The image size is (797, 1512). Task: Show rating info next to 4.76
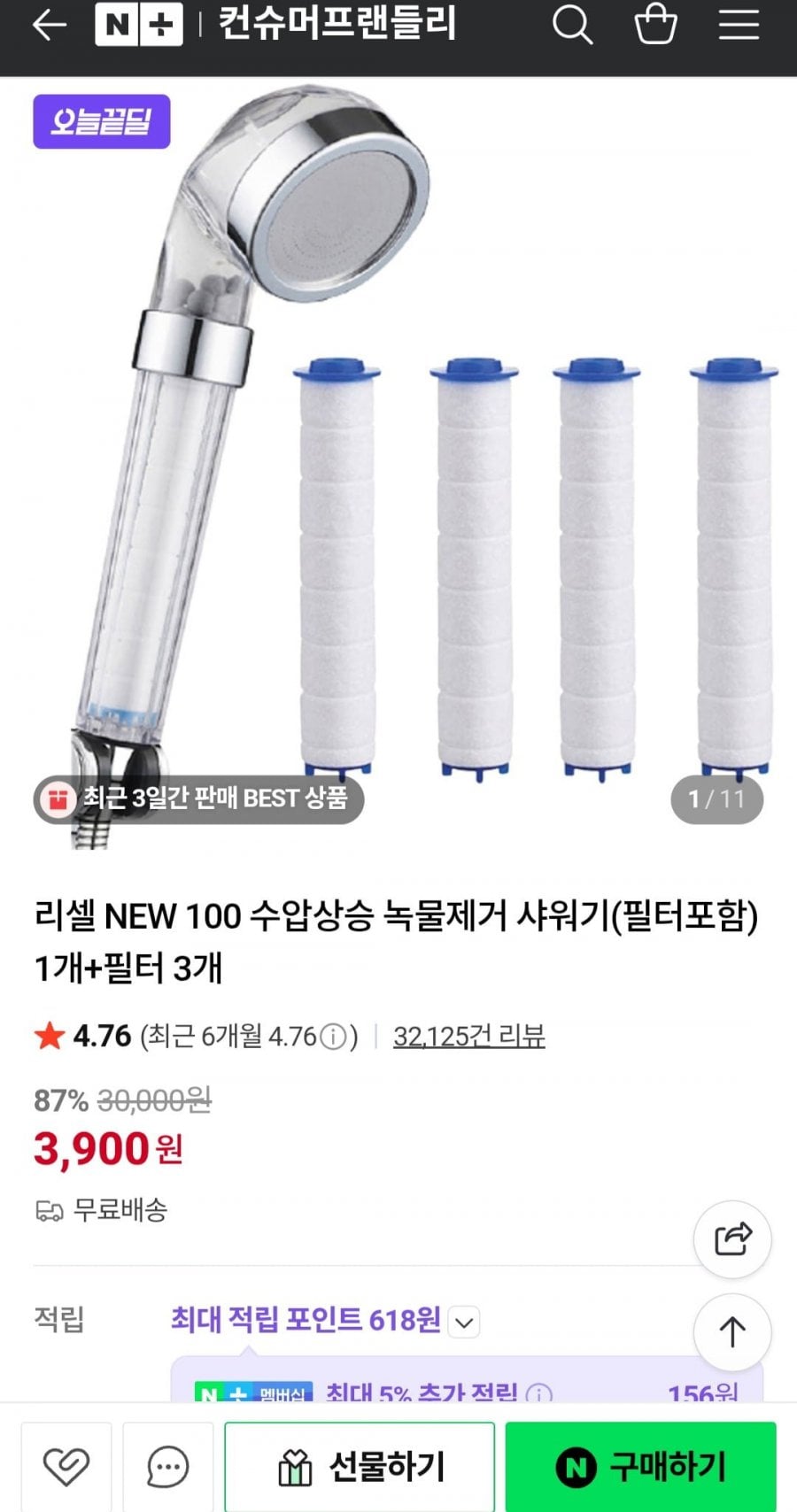(333, 1037)
